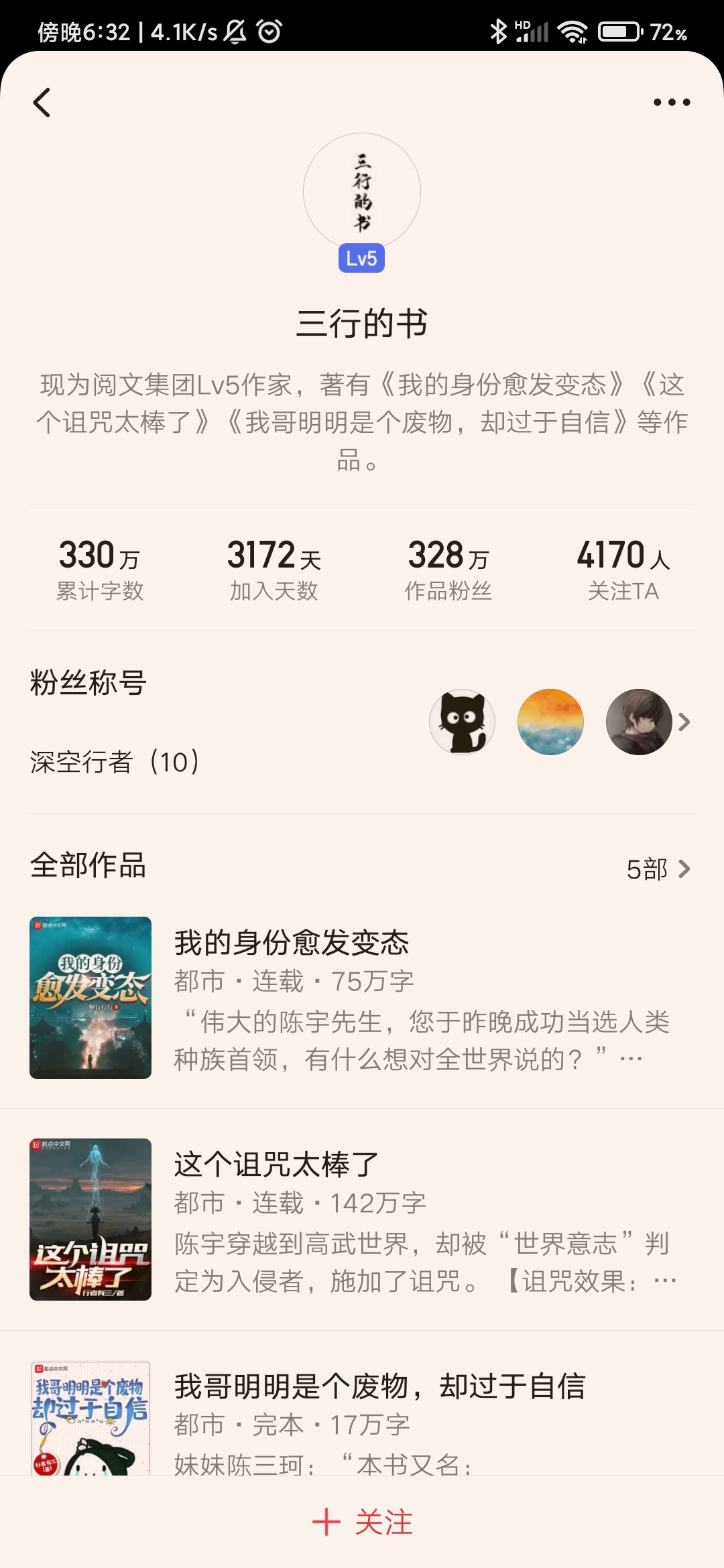
Task: Open all works via the 5部 link
Action: 658,869
